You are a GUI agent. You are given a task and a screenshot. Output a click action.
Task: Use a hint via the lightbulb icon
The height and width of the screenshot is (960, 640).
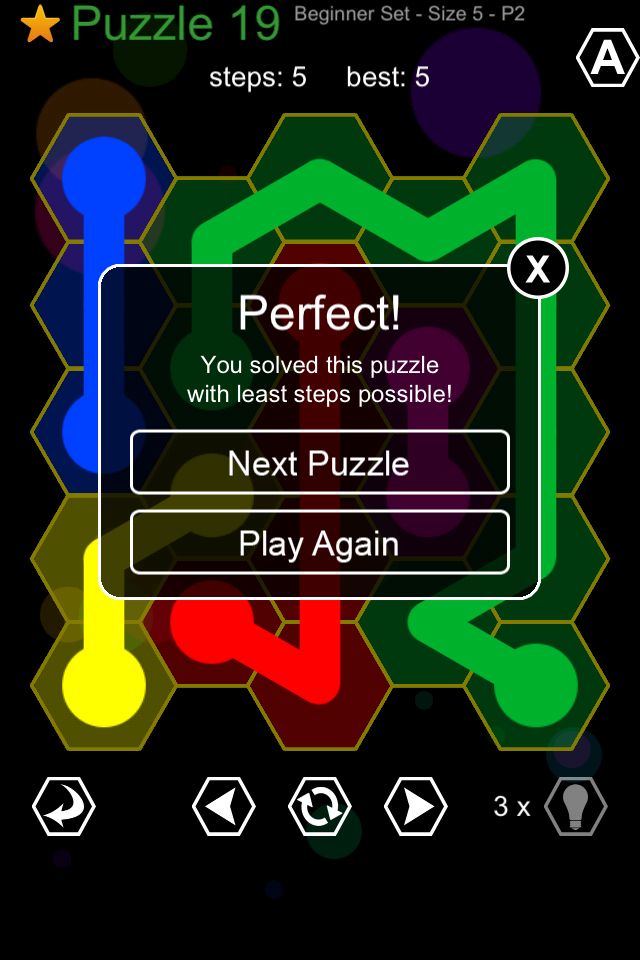click(x=576, y=806)
